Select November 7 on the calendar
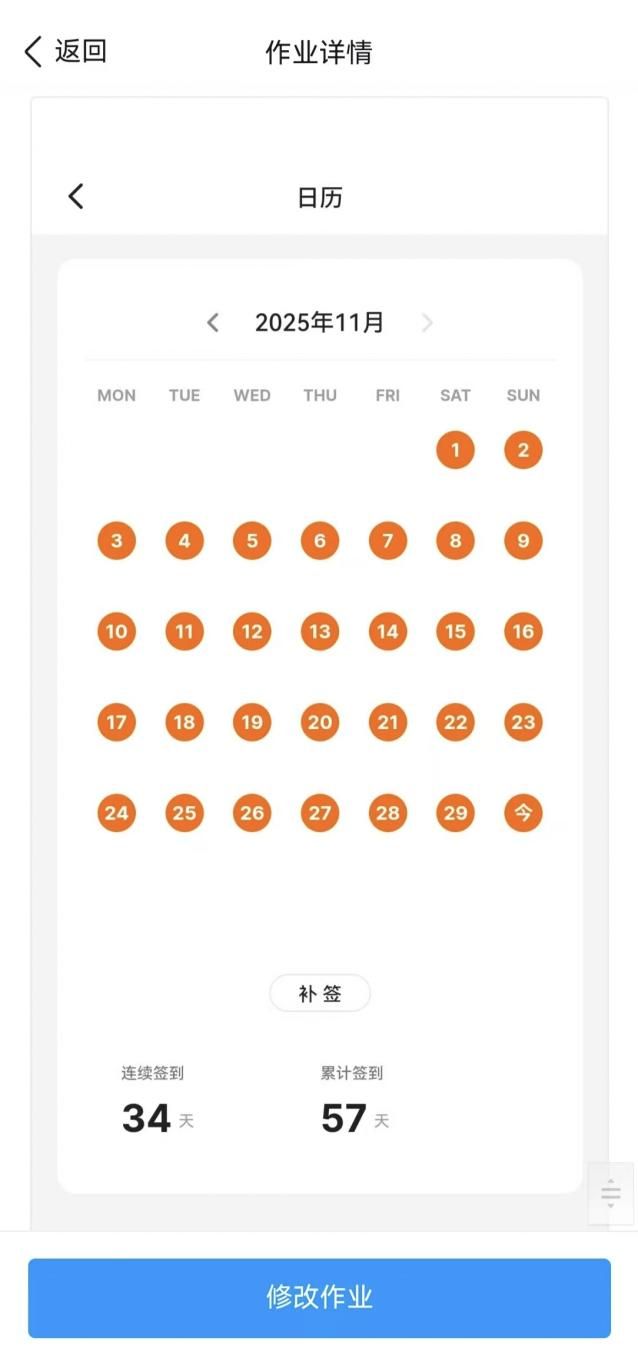 (387, 541)
